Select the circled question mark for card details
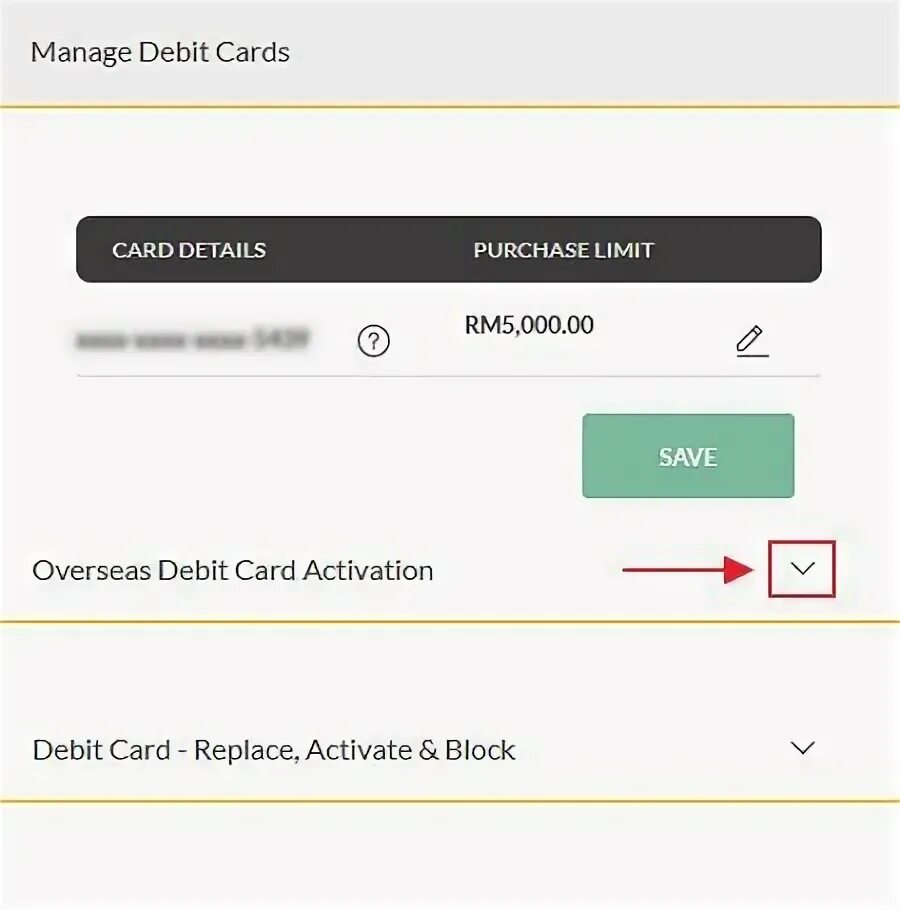The height and width of the screenshot is (910, 900). point(373,341)
